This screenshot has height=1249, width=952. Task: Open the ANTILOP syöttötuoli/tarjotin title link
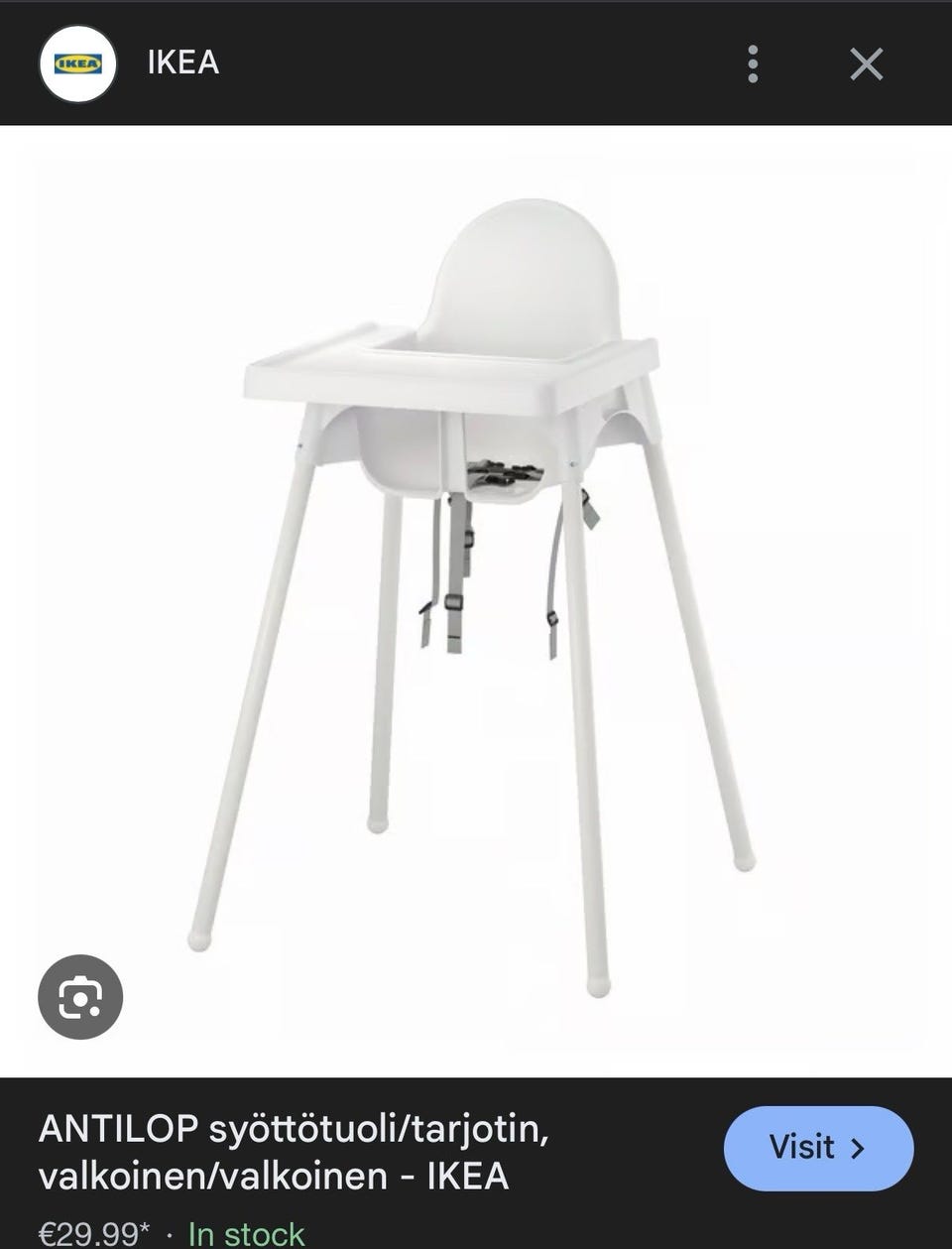[294, 1152]
